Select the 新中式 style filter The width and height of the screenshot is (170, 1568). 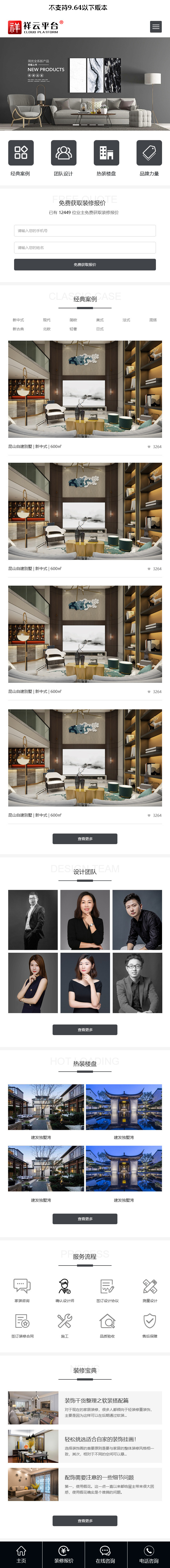pos(18,320)
